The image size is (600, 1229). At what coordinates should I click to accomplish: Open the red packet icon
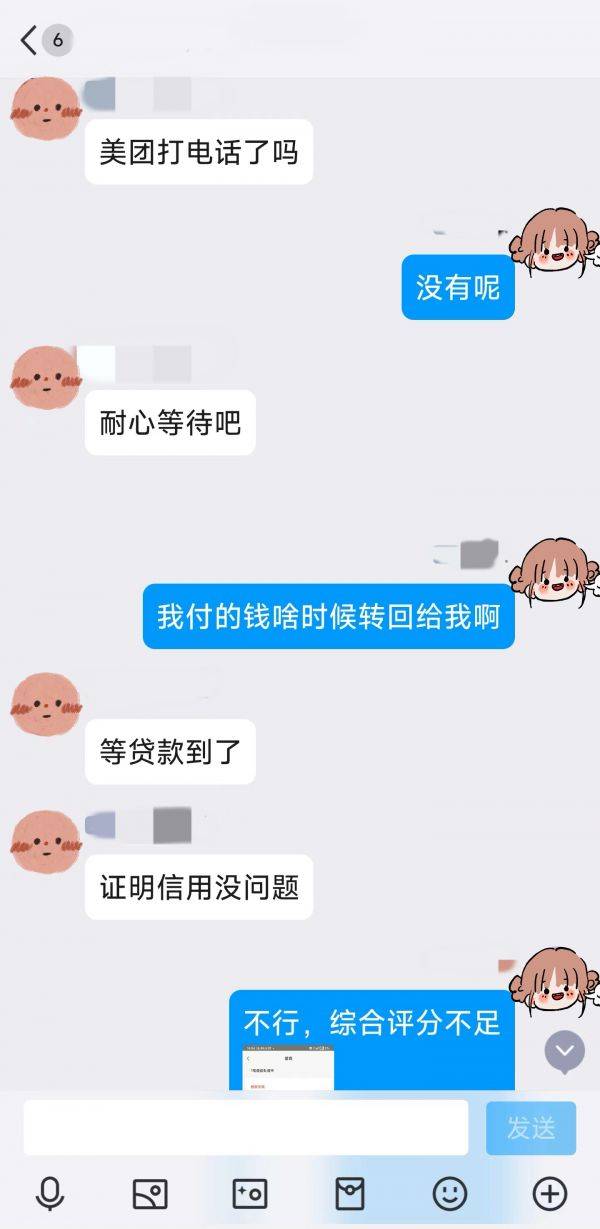(x=350, y=1193)
